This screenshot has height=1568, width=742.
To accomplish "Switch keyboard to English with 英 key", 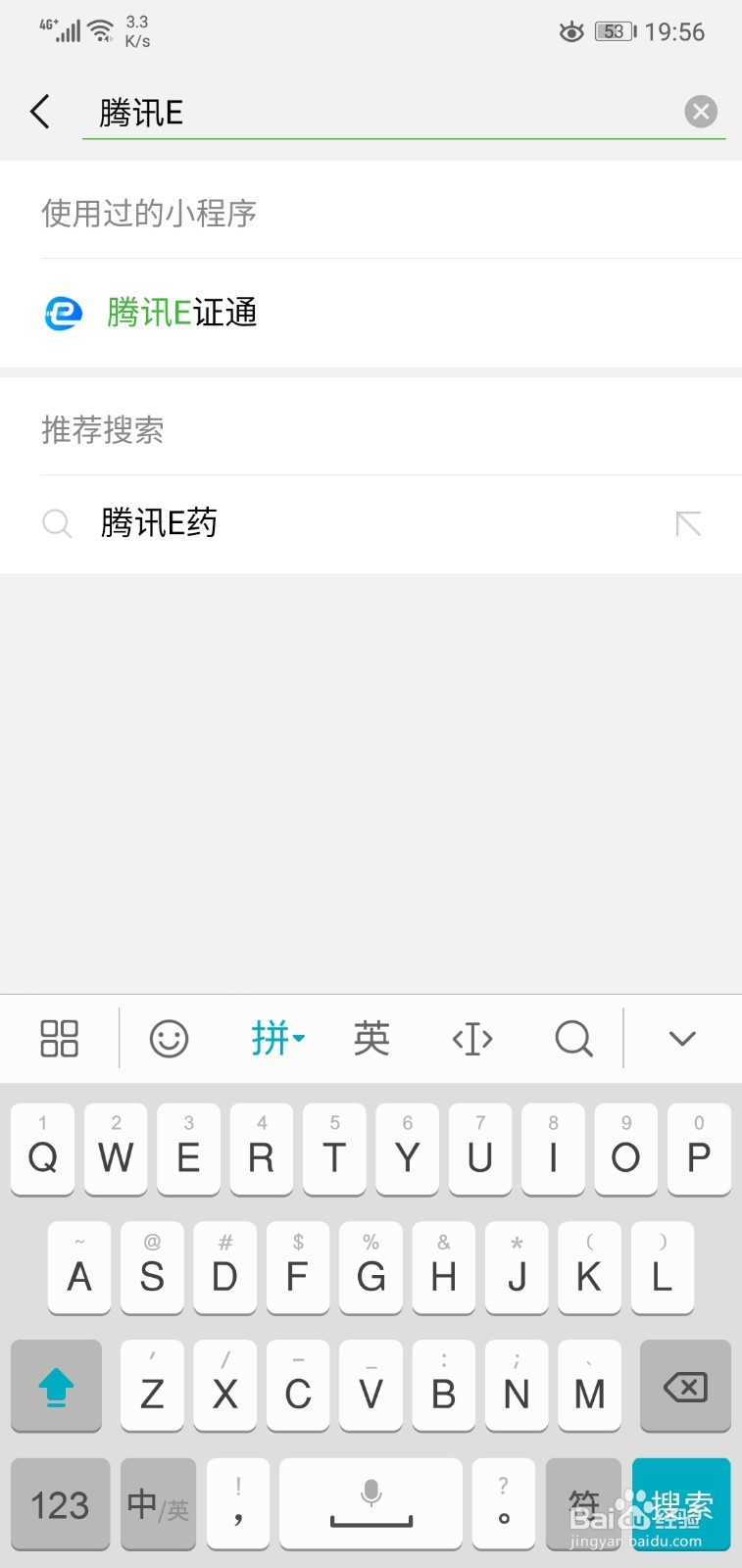I will 371,1038.
